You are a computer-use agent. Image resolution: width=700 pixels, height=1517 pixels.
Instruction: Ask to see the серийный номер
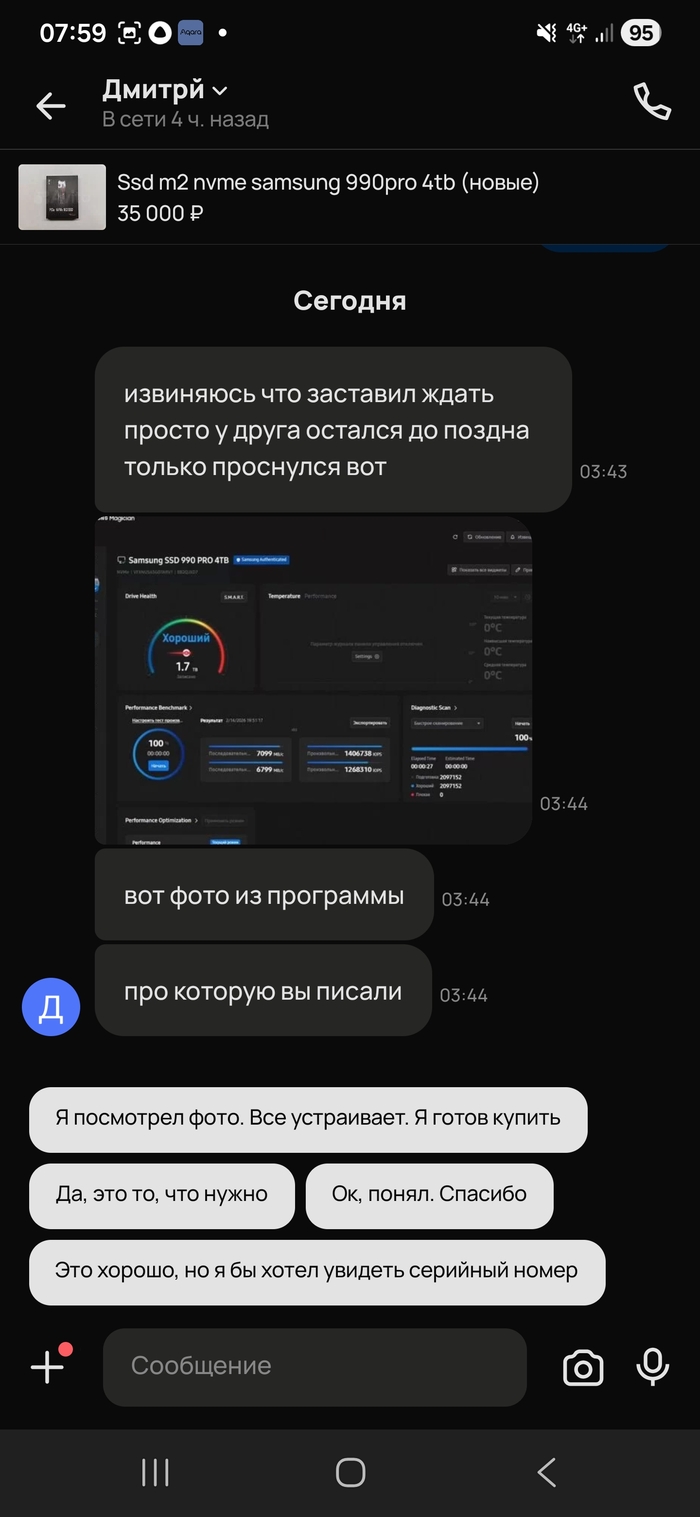tap(317, 1272)
